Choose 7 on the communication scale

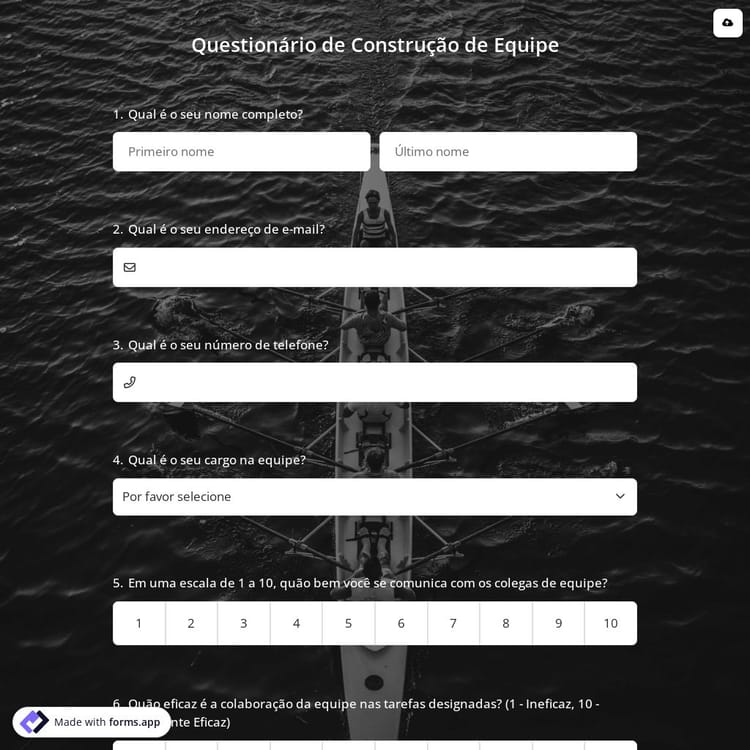coord(453,623)
